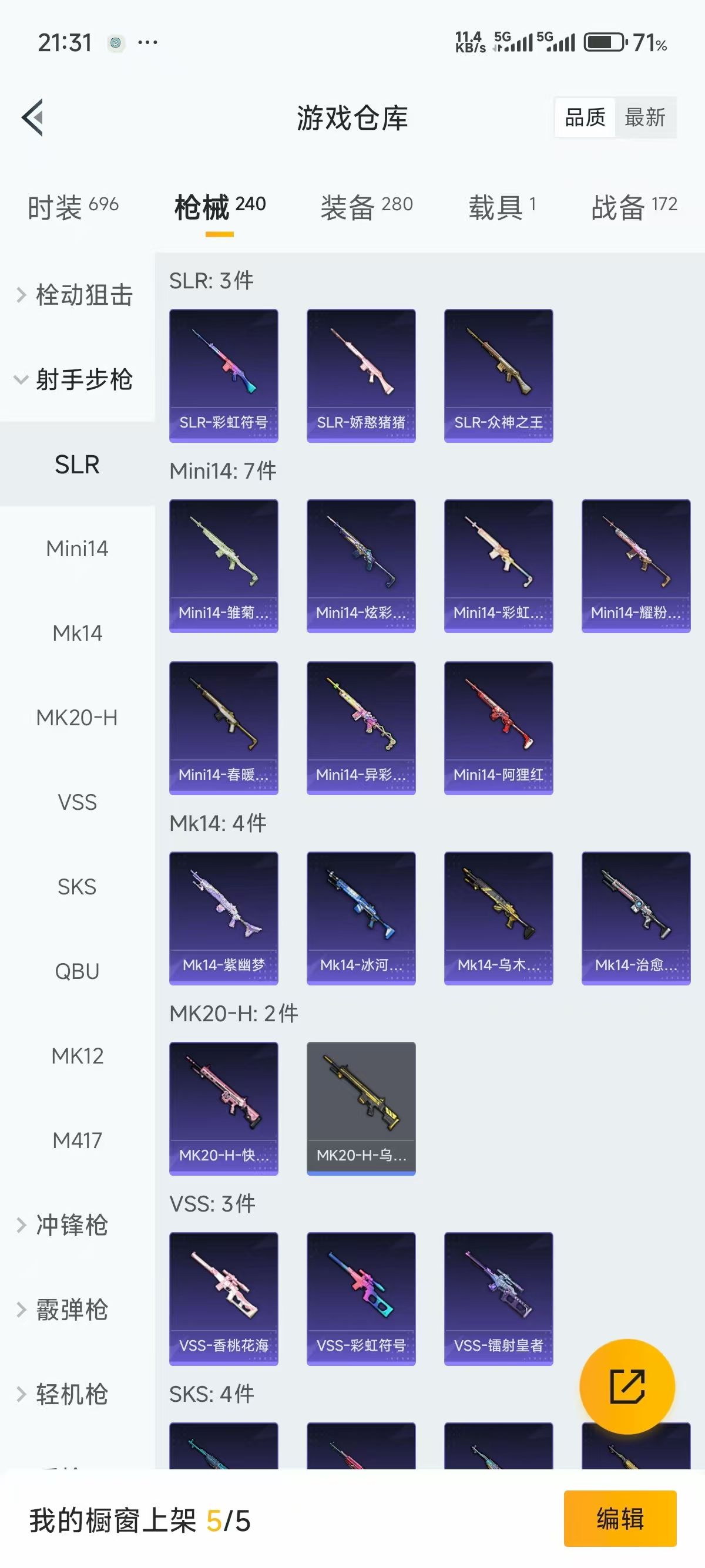The height and width of the screenshot is (1568, 705).
Task: Select Mini14 in the side list
Action: pos(78,549)
